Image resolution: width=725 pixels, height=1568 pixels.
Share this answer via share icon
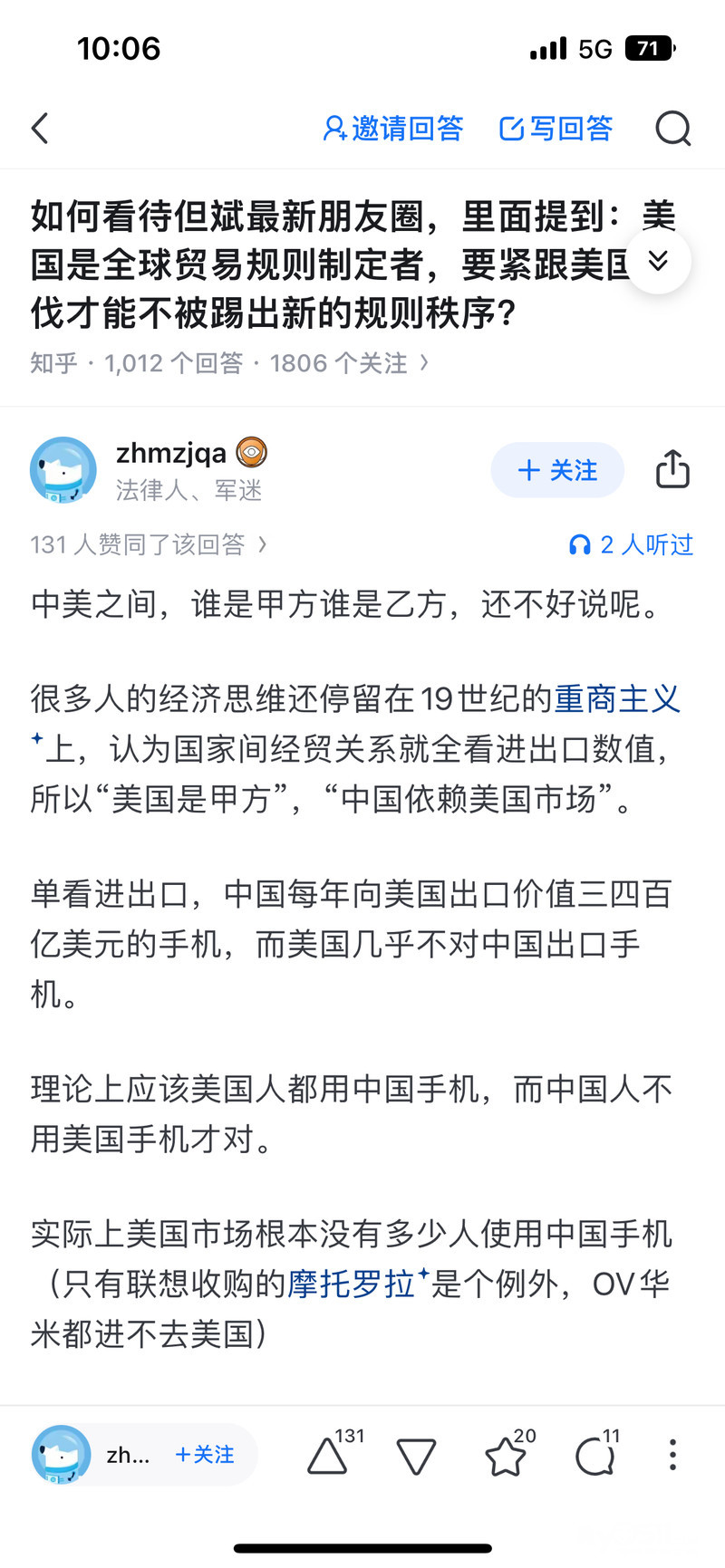pos(672,469)
